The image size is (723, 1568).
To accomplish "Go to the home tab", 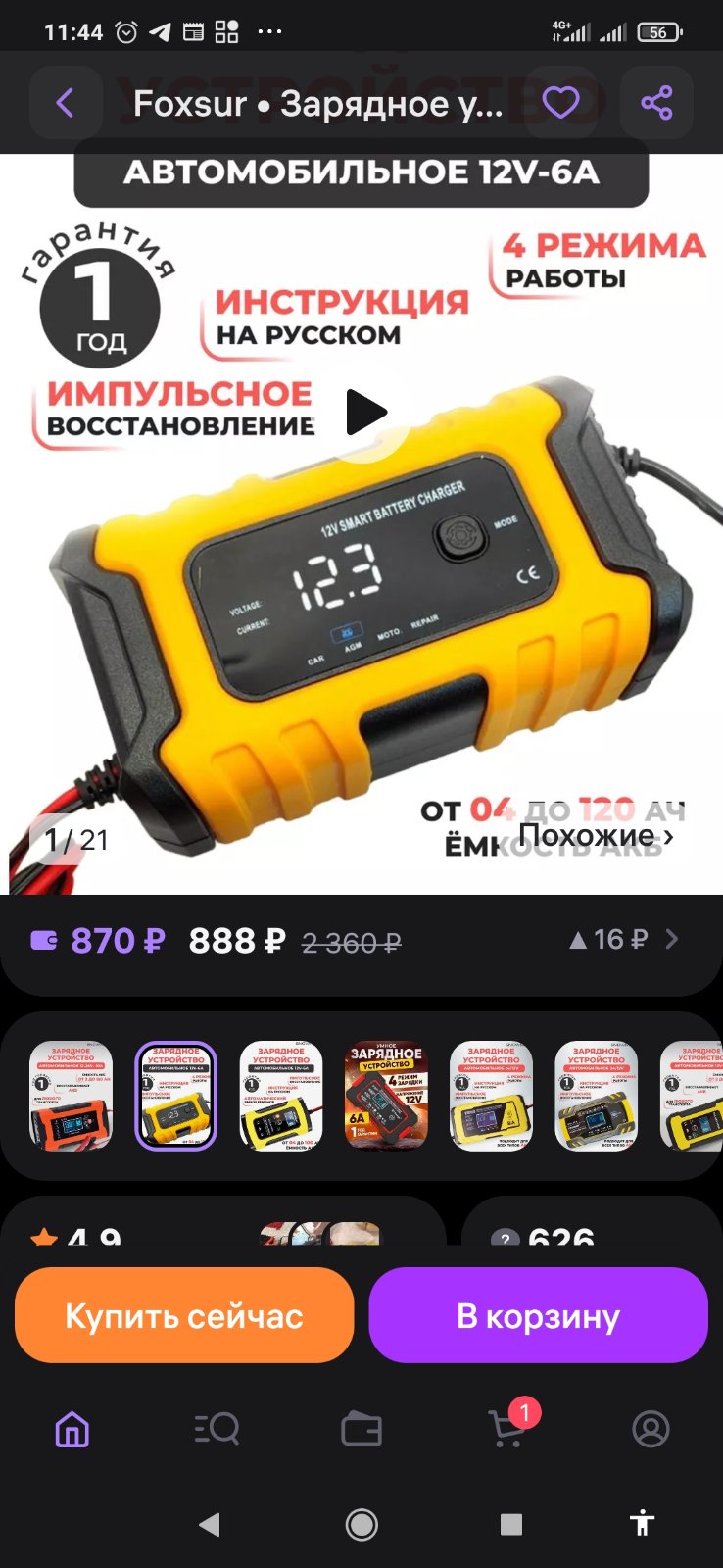I will tap(72, 1429).
